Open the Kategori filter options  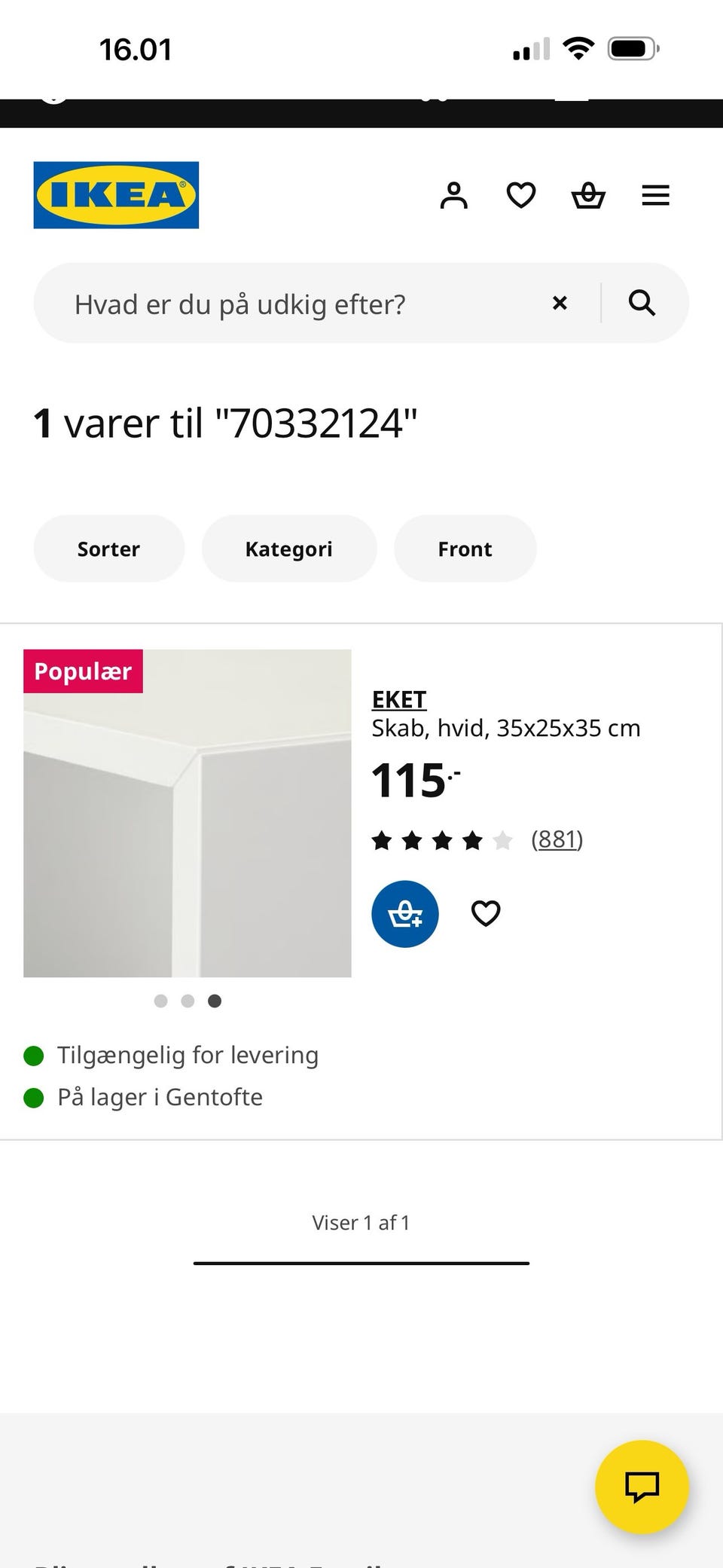coord(289,549)
